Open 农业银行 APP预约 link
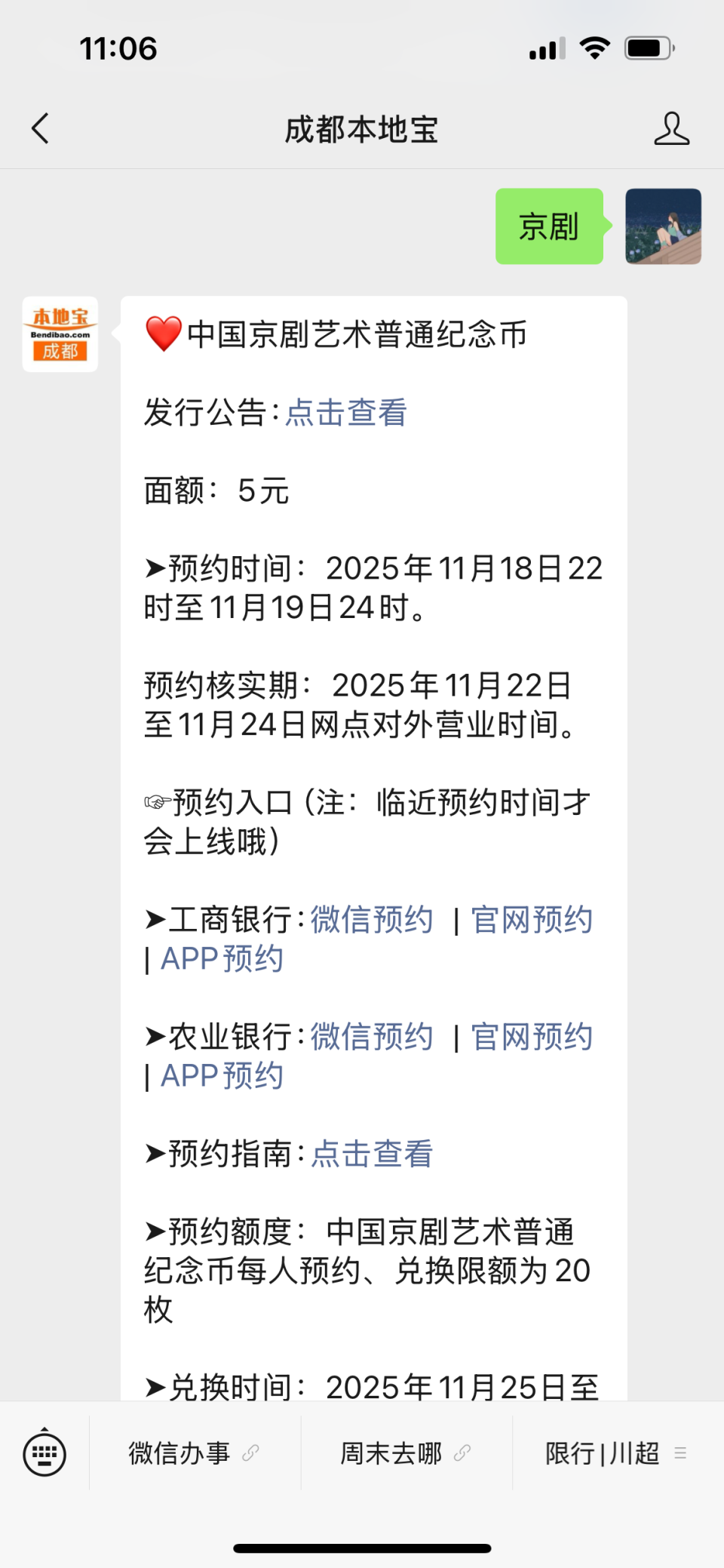This screenshot has height=1568, width=724. click(x=221, y=1076)
